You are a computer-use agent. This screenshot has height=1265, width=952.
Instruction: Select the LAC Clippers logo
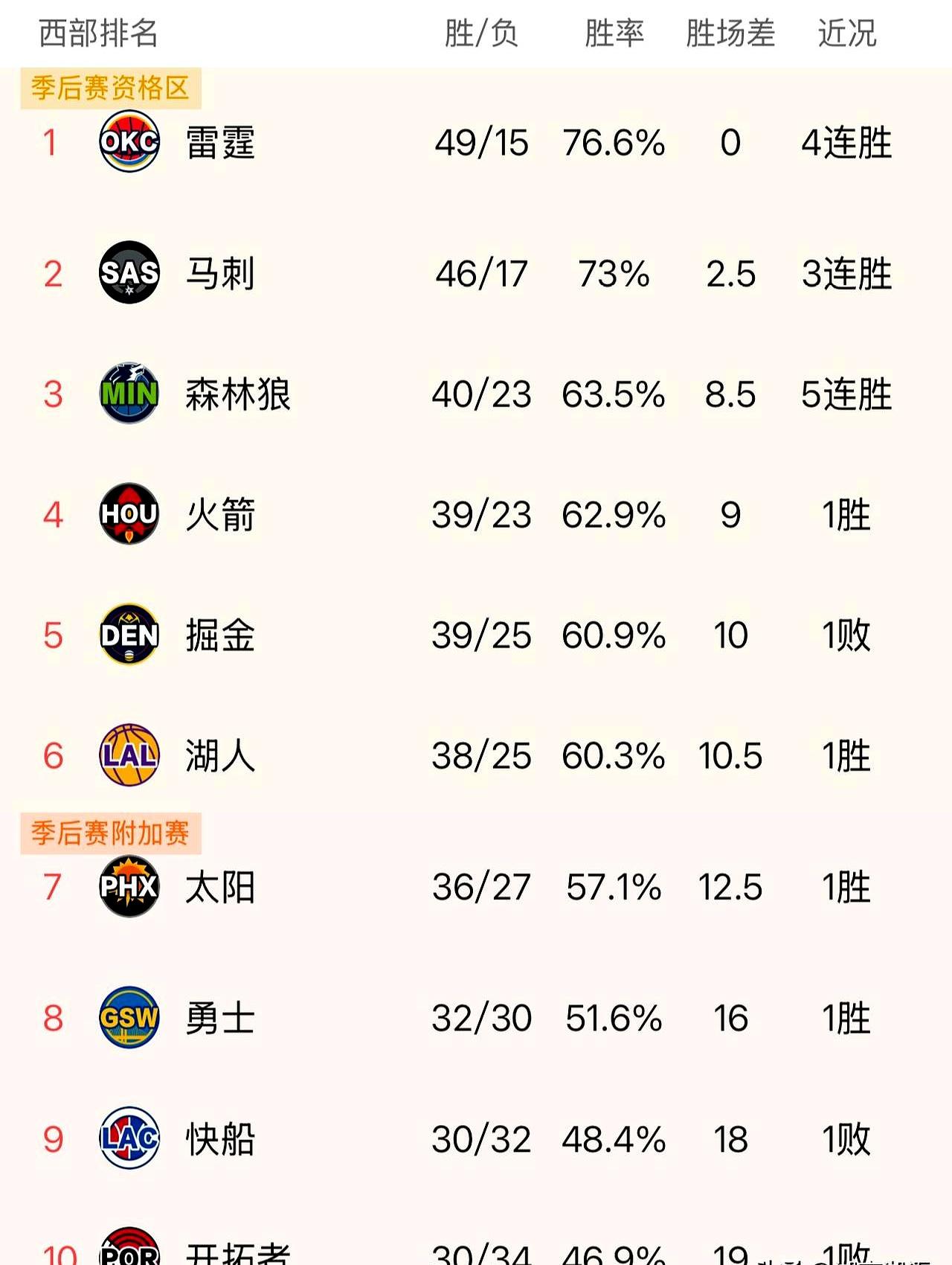[128, 1138]
